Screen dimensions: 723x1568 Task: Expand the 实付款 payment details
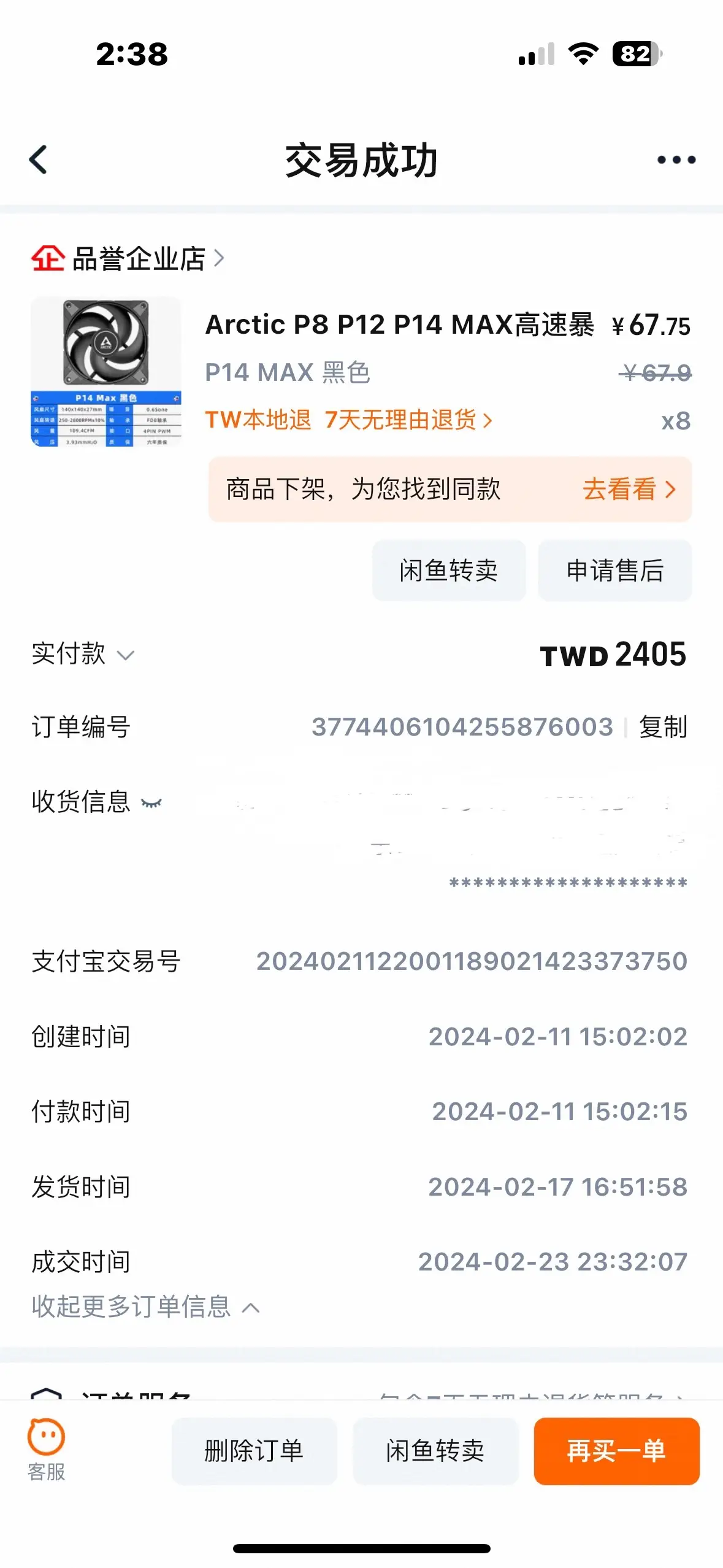tap(83, 654)
